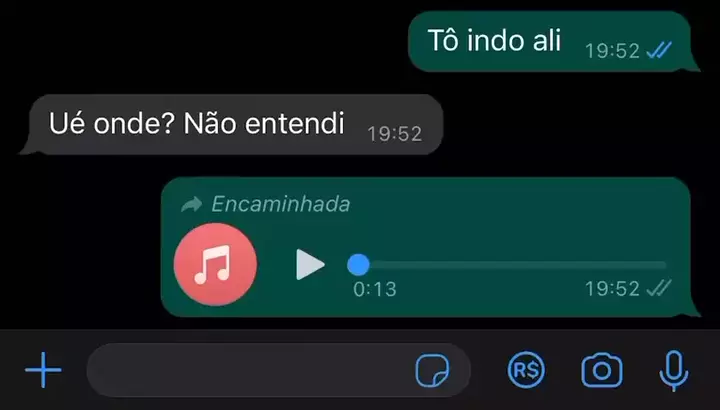Open the camera to take a photo

tap(601, 371)
